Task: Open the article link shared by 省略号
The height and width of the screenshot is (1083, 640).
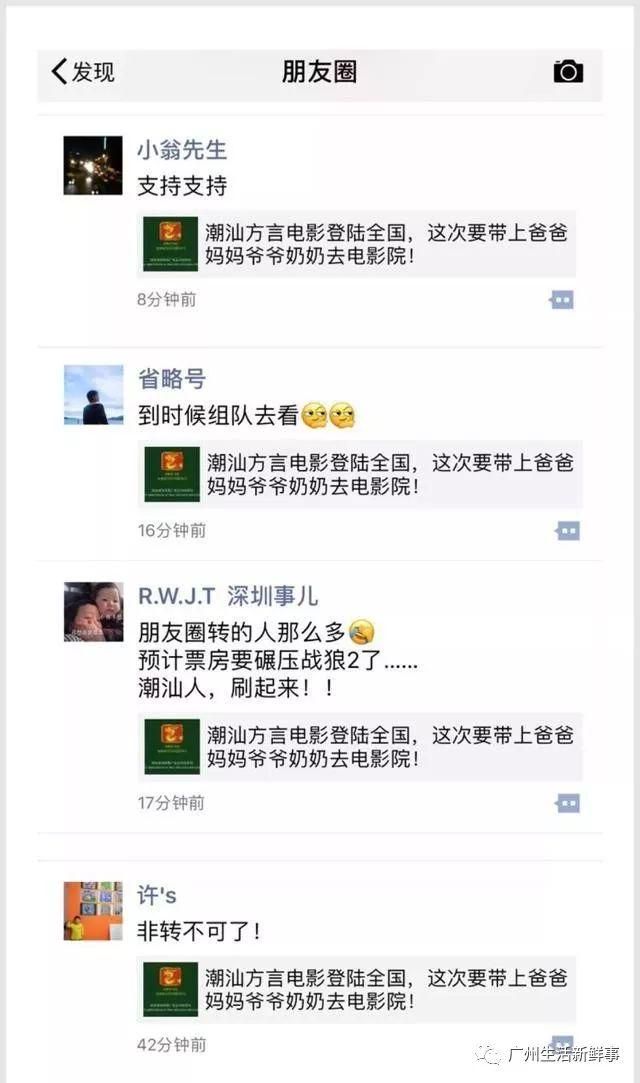Action: [360, 474]
